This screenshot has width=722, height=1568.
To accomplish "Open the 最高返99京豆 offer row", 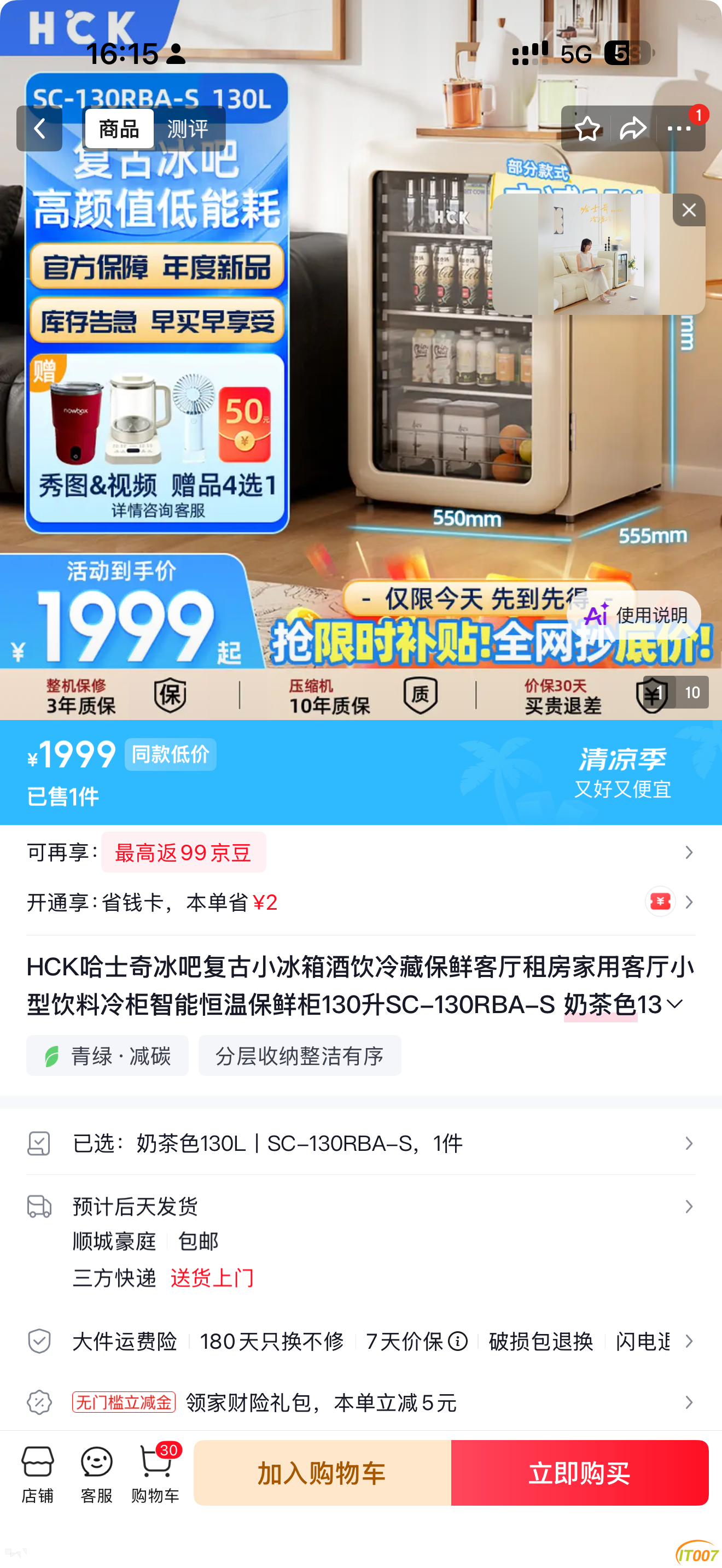I will tap(361, 852).
